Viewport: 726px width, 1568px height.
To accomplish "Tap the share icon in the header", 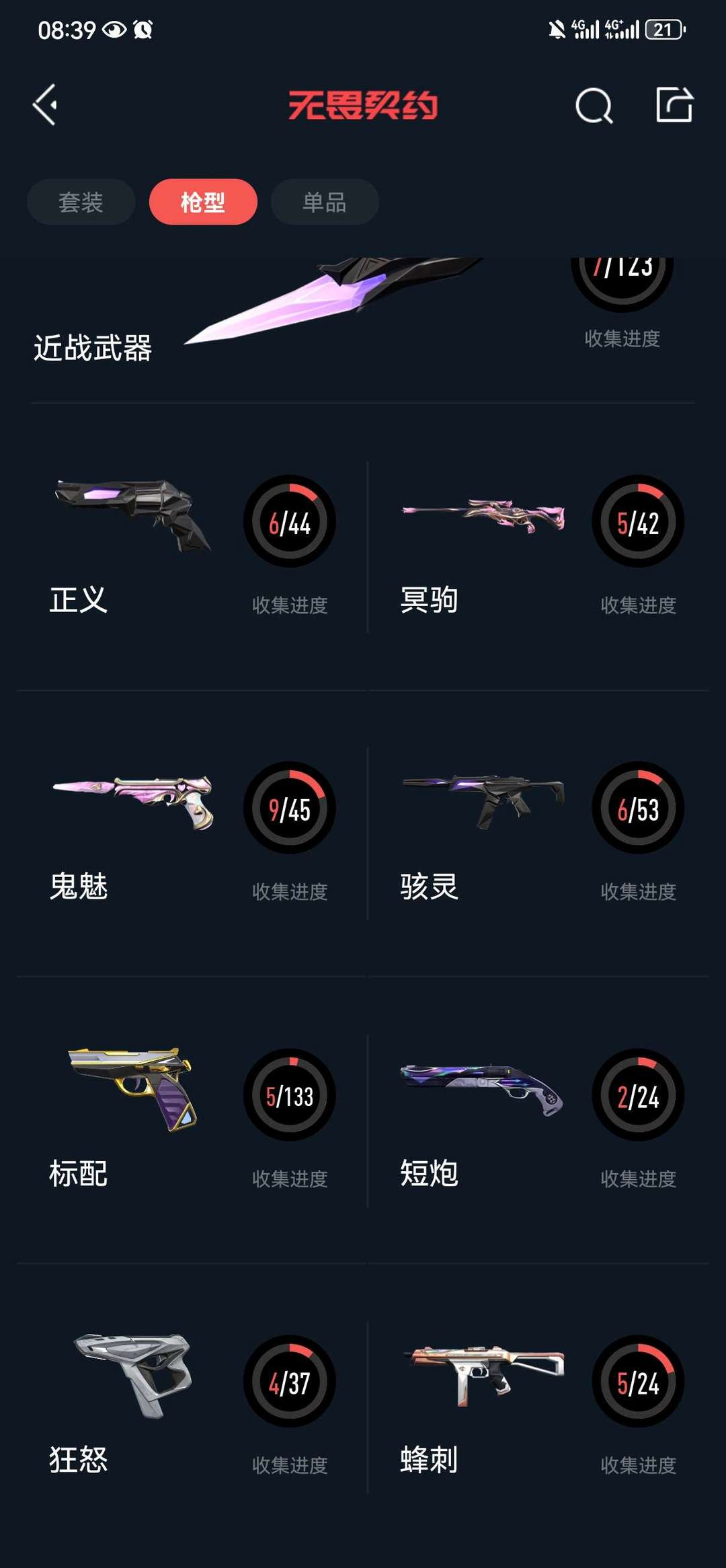I will 674,105.
